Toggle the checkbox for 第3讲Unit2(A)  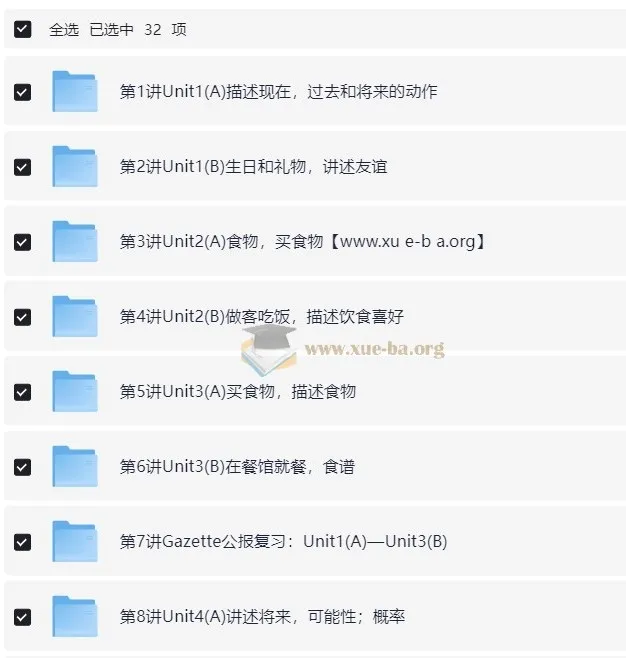22,242
